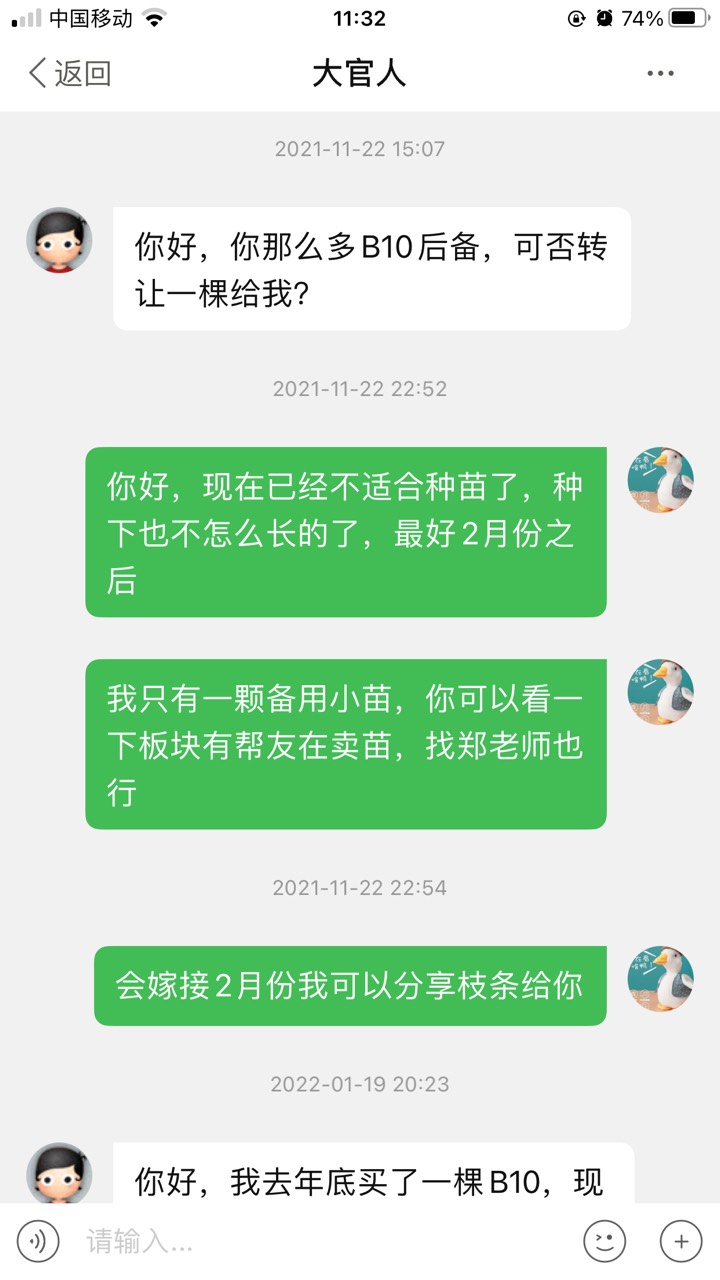The height and width of the screenshot is (1280, 720).
Task: Go back with the 返回 button
Action: (x=69, y=73)
